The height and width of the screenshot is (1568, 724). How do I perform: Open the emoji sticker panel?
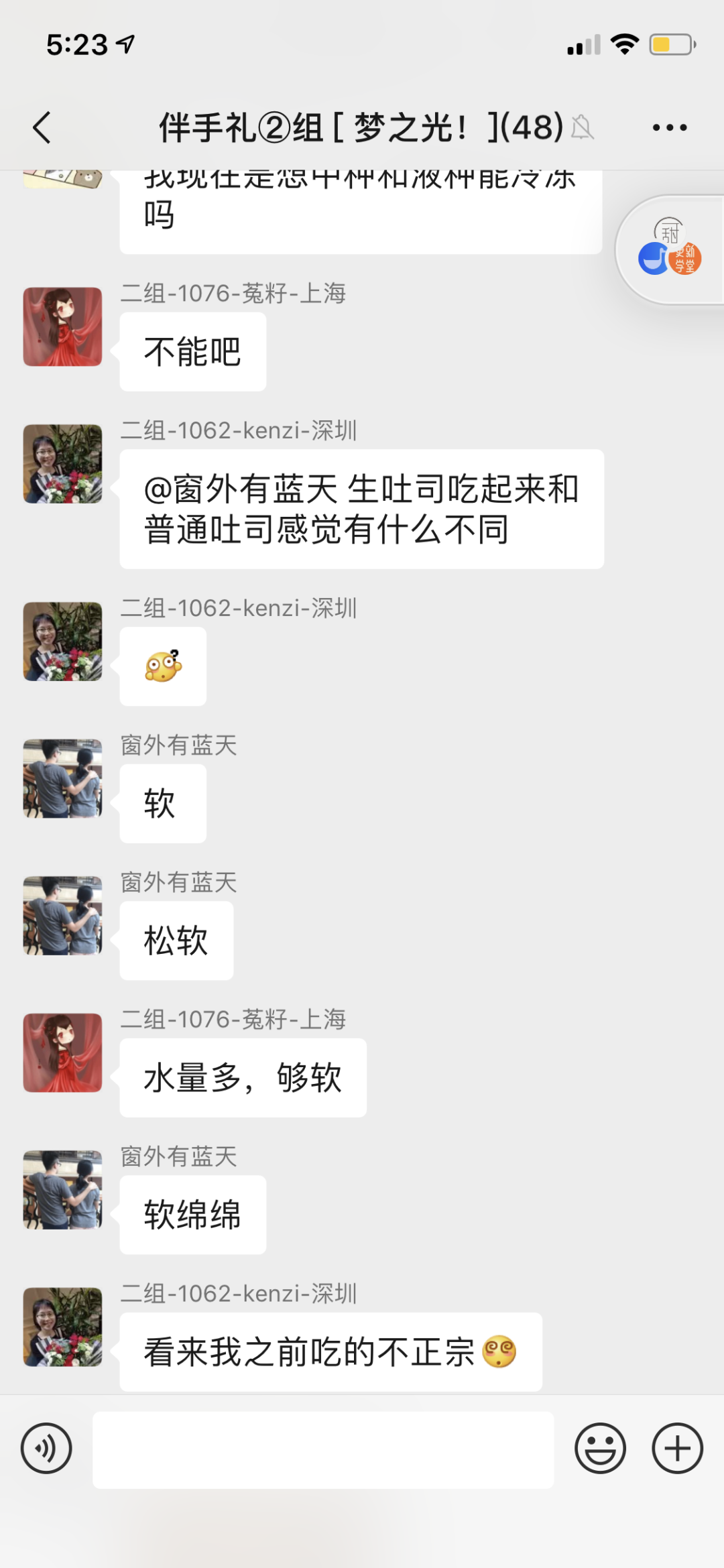(600, 1448)
